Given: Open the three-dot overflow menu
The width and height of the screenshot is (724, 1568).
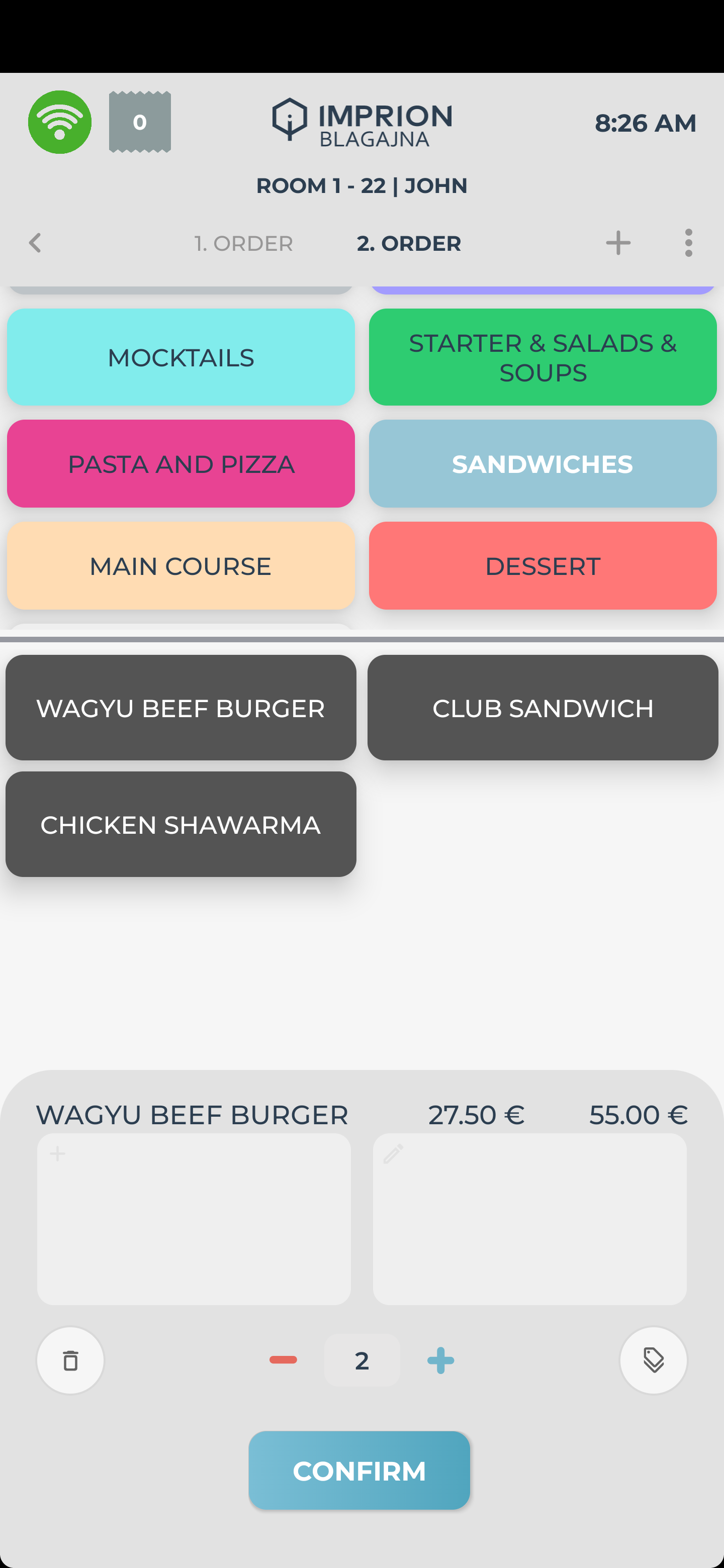Looking at the screenshot, I should point(689,242).
